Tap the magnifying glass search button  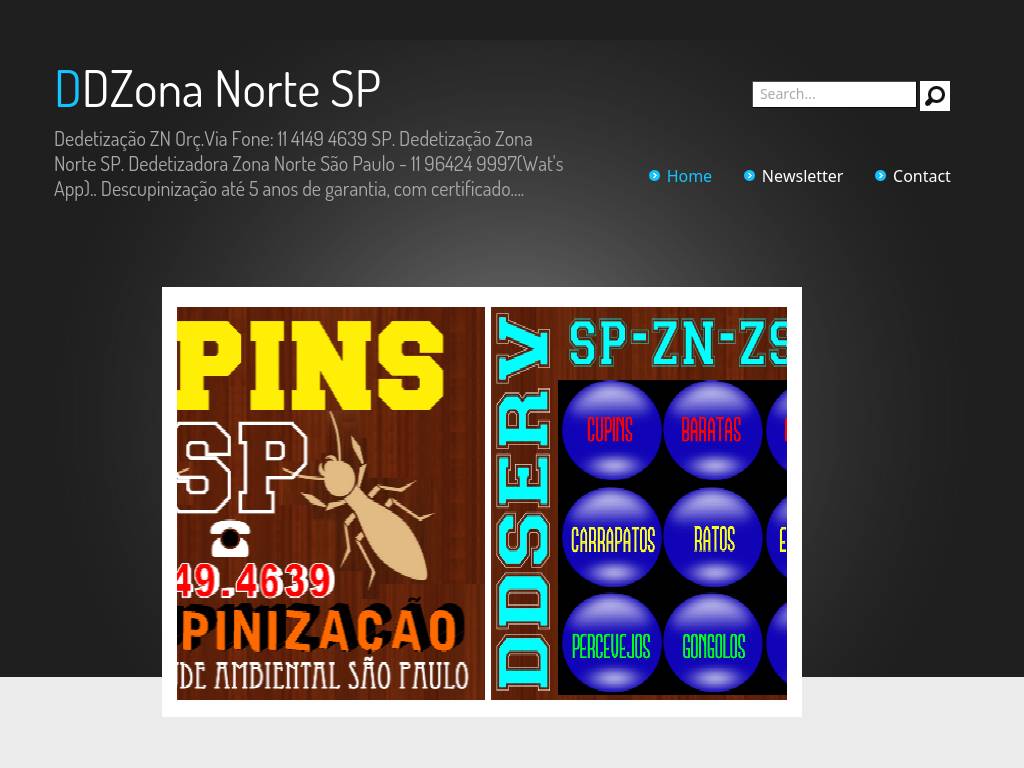click(935, 96)
